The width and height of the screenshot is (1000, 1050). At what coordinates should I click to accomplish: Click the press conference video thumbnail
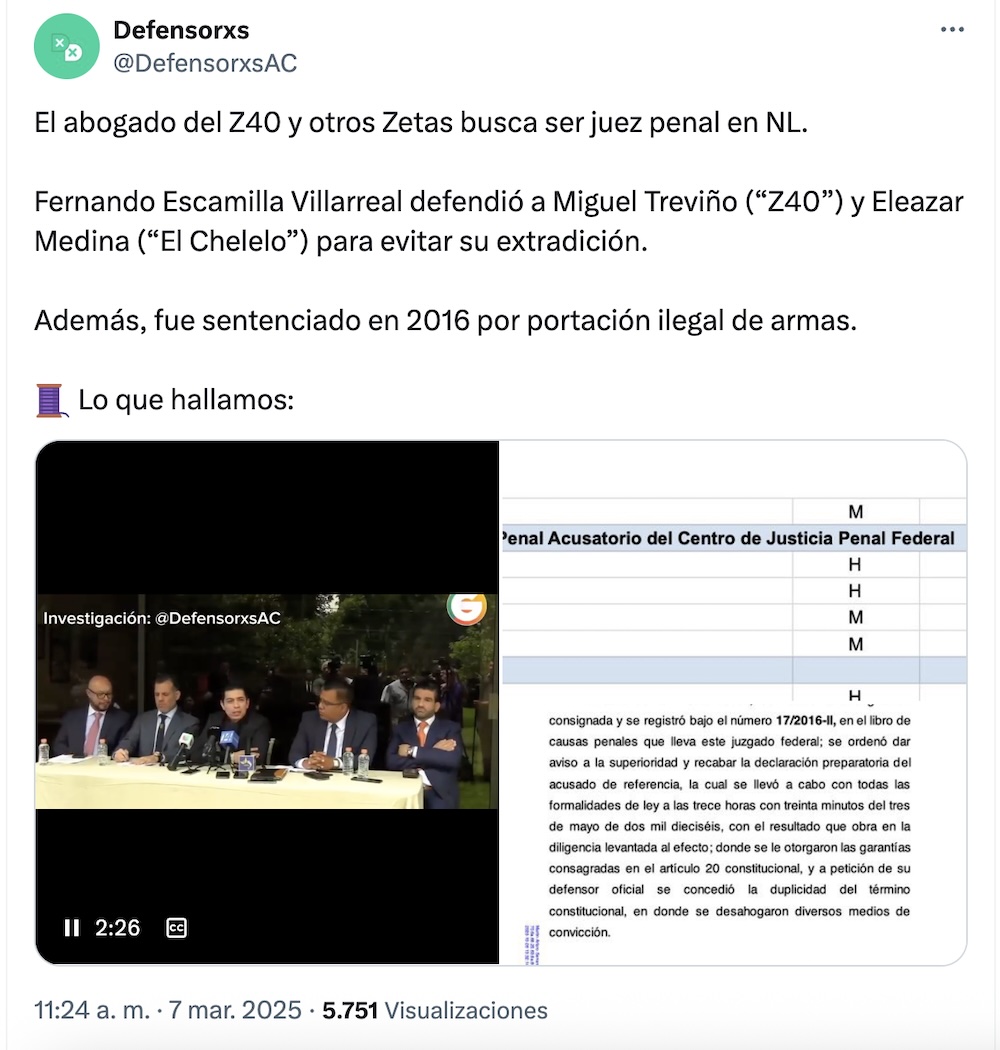point(268,700)
